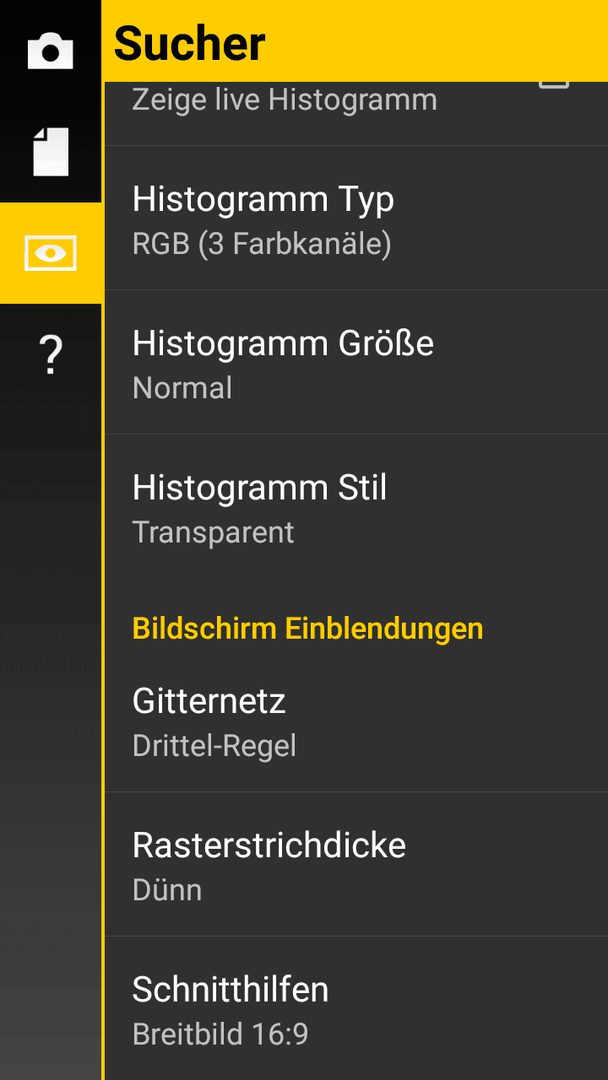Adjust the Rasterstrichdicke setting
608x1080 pixels.
pos(356,864)
